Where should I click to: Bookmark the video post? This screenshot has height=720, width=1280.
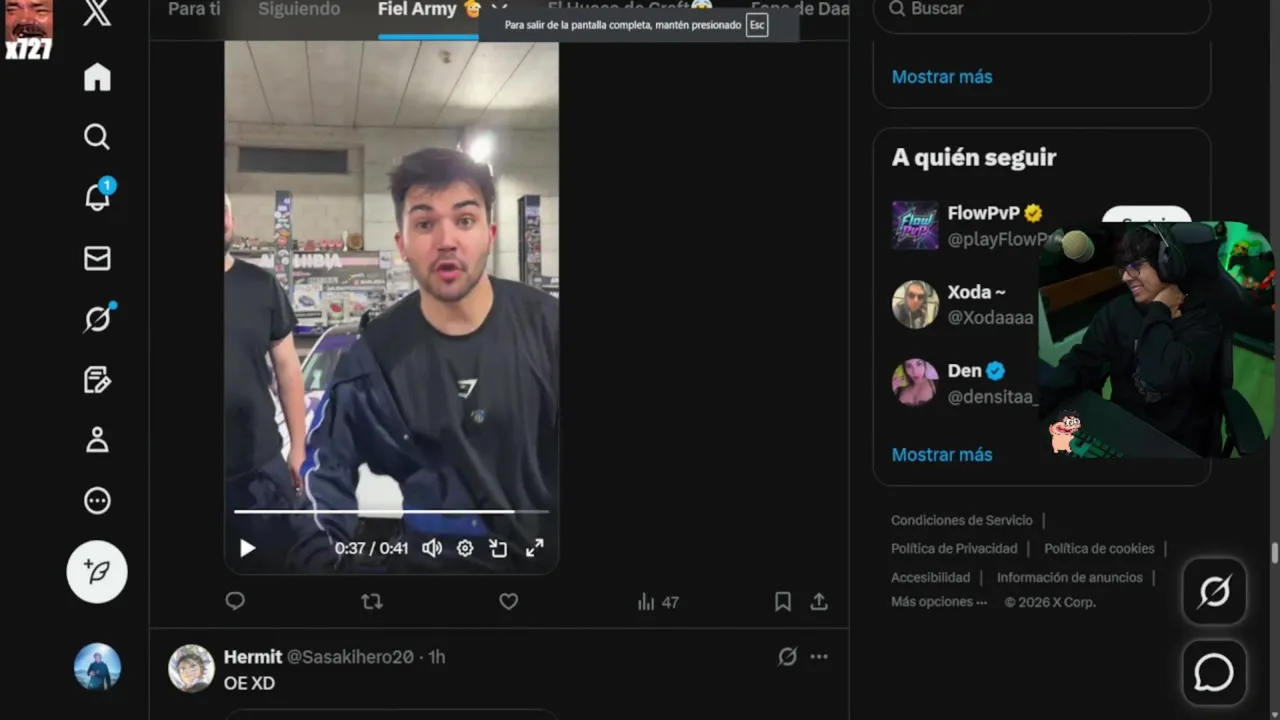[x=783, y=601]
